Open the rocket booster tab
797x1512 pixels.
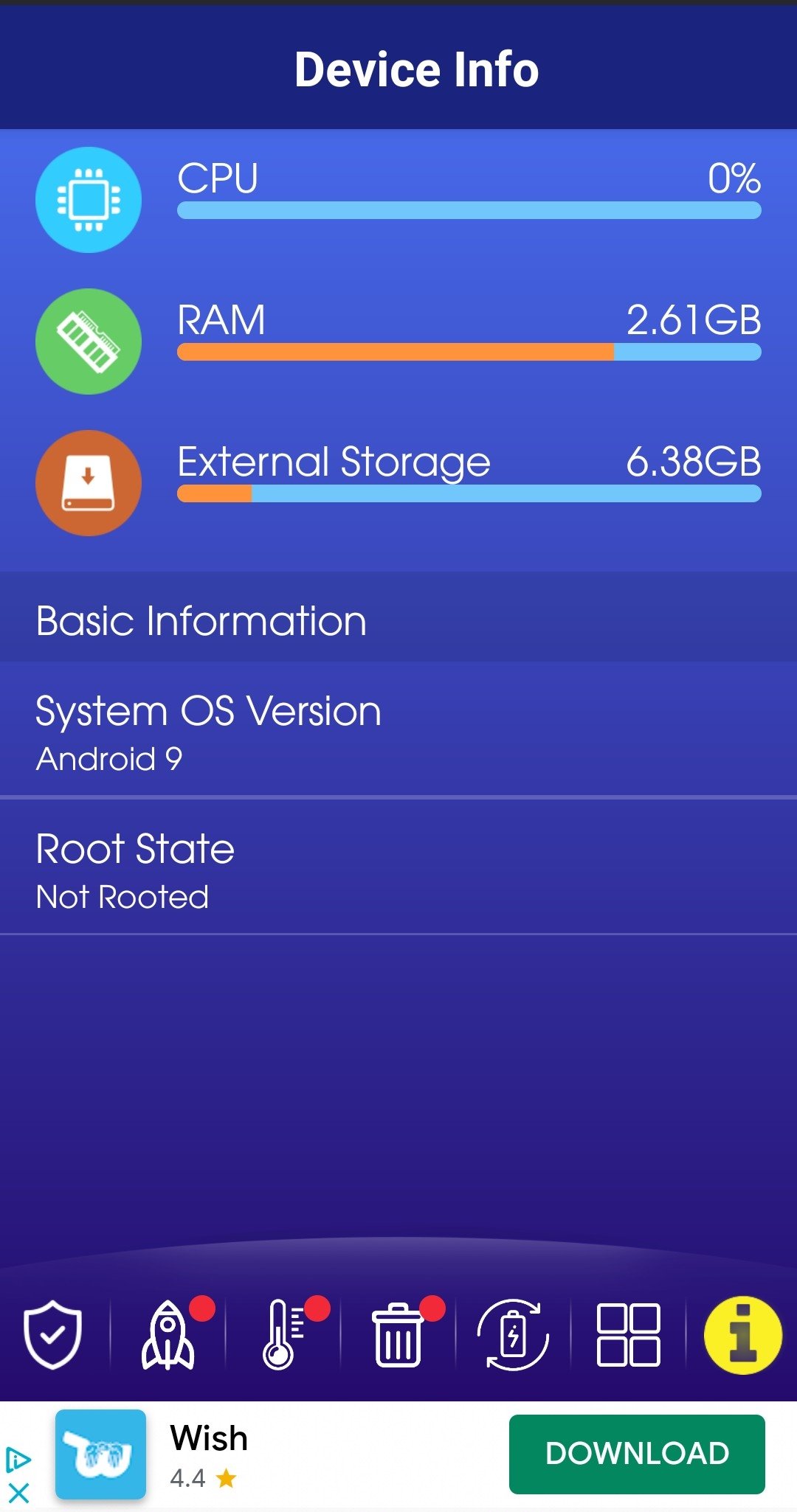pyautogui.click(x=168, y=1335)
